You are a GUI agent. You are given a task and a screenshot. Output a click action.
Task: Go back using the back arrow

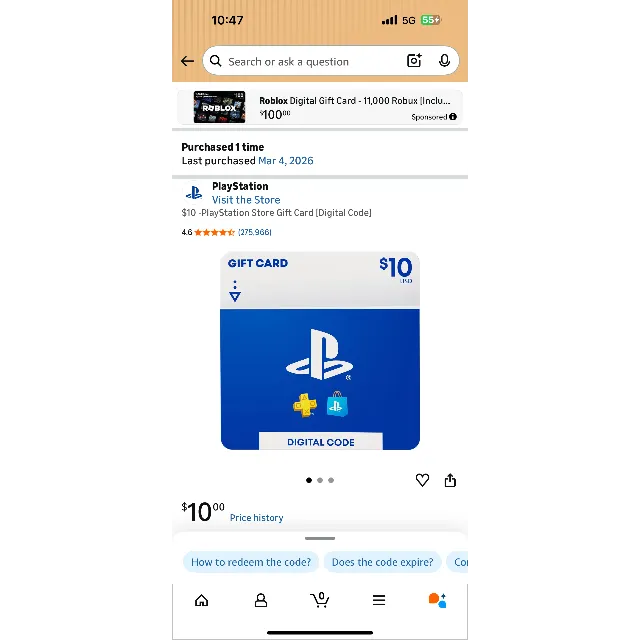(187, 61)
